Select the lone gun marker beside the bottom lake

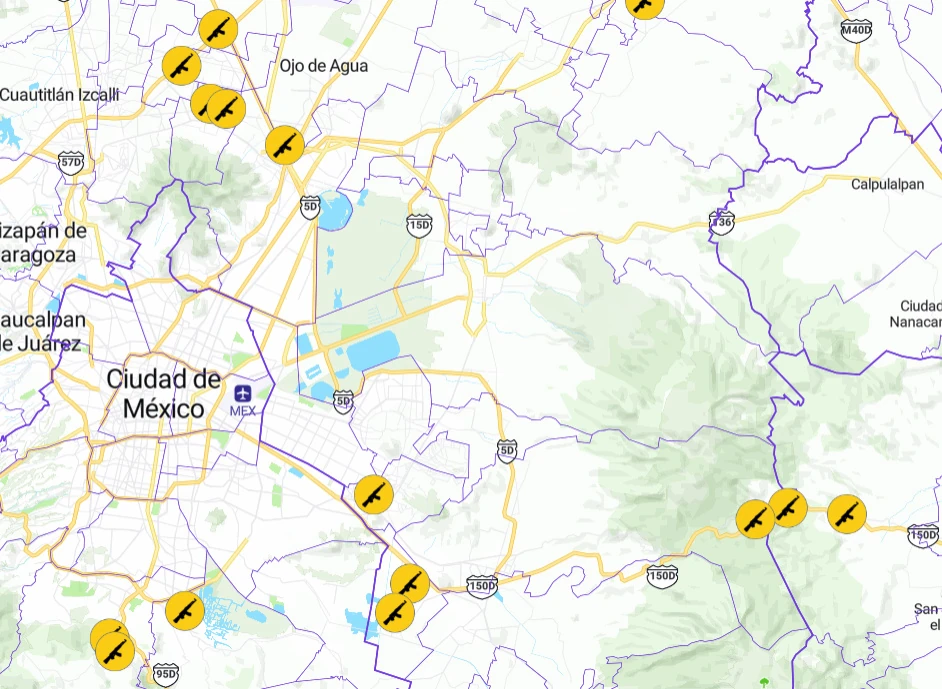[184, 609]
